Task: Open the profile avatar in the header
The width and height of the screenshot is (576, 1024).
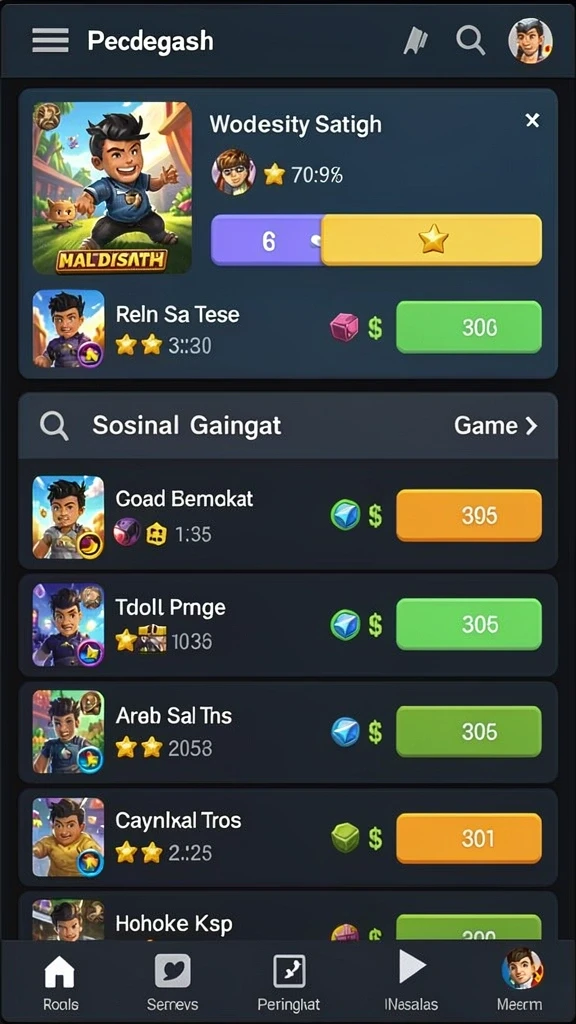Action: click(530, 40)
